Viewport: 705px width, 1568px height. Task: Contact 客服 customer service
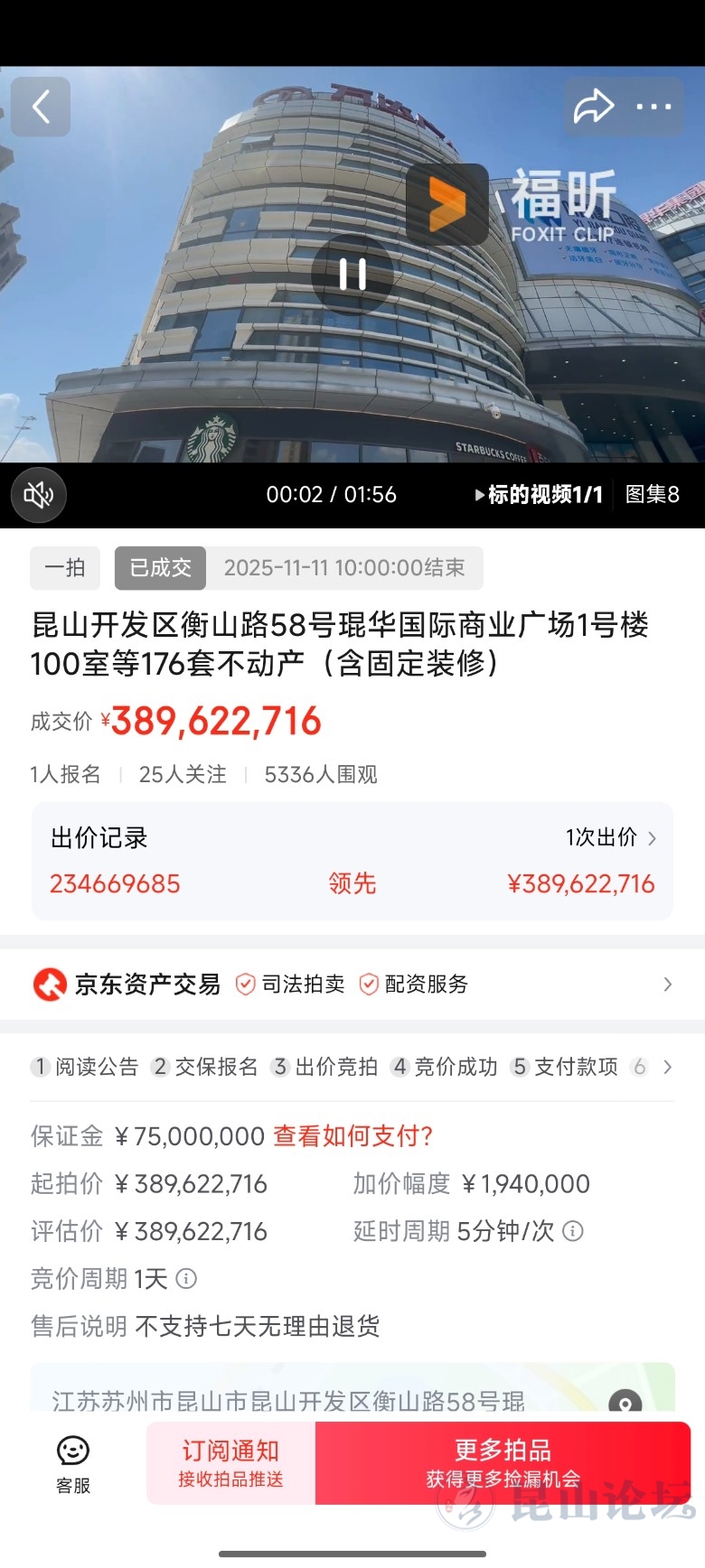point(73,1464)
